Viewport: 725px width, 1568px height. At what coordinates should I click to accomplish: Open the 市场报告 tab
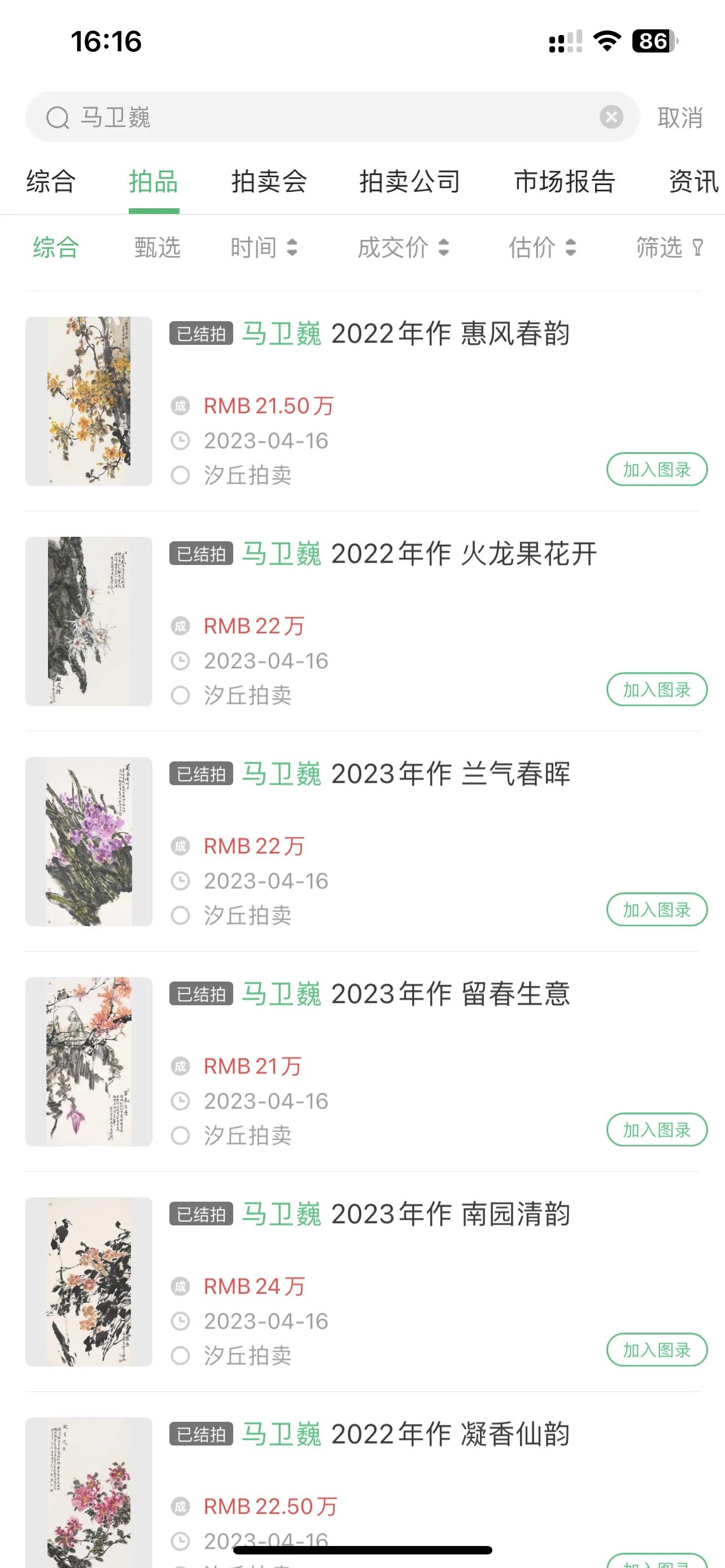point(564,181)
